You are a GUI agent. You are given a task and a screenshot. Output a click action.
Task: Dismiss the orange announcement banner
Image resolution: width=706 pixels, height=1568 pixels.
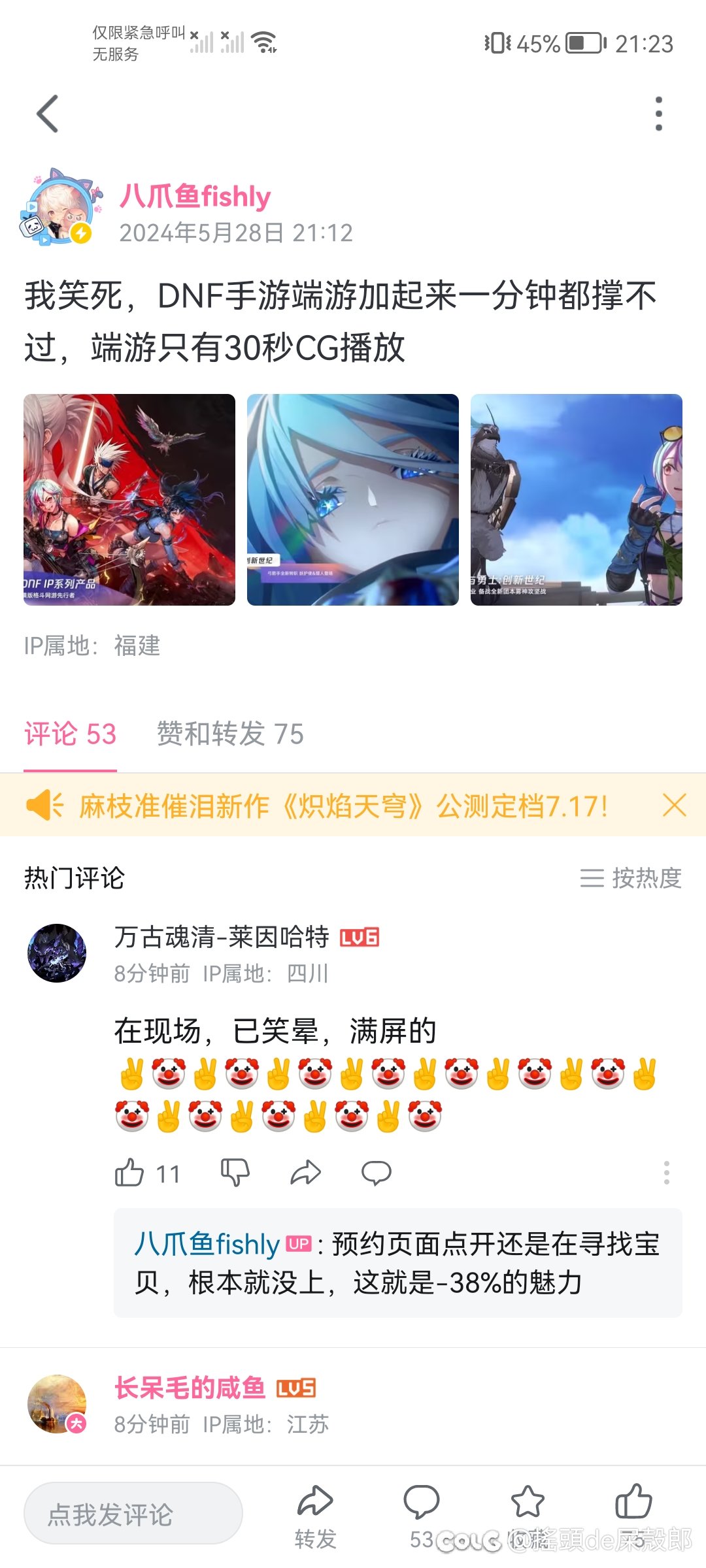[674, 806]
